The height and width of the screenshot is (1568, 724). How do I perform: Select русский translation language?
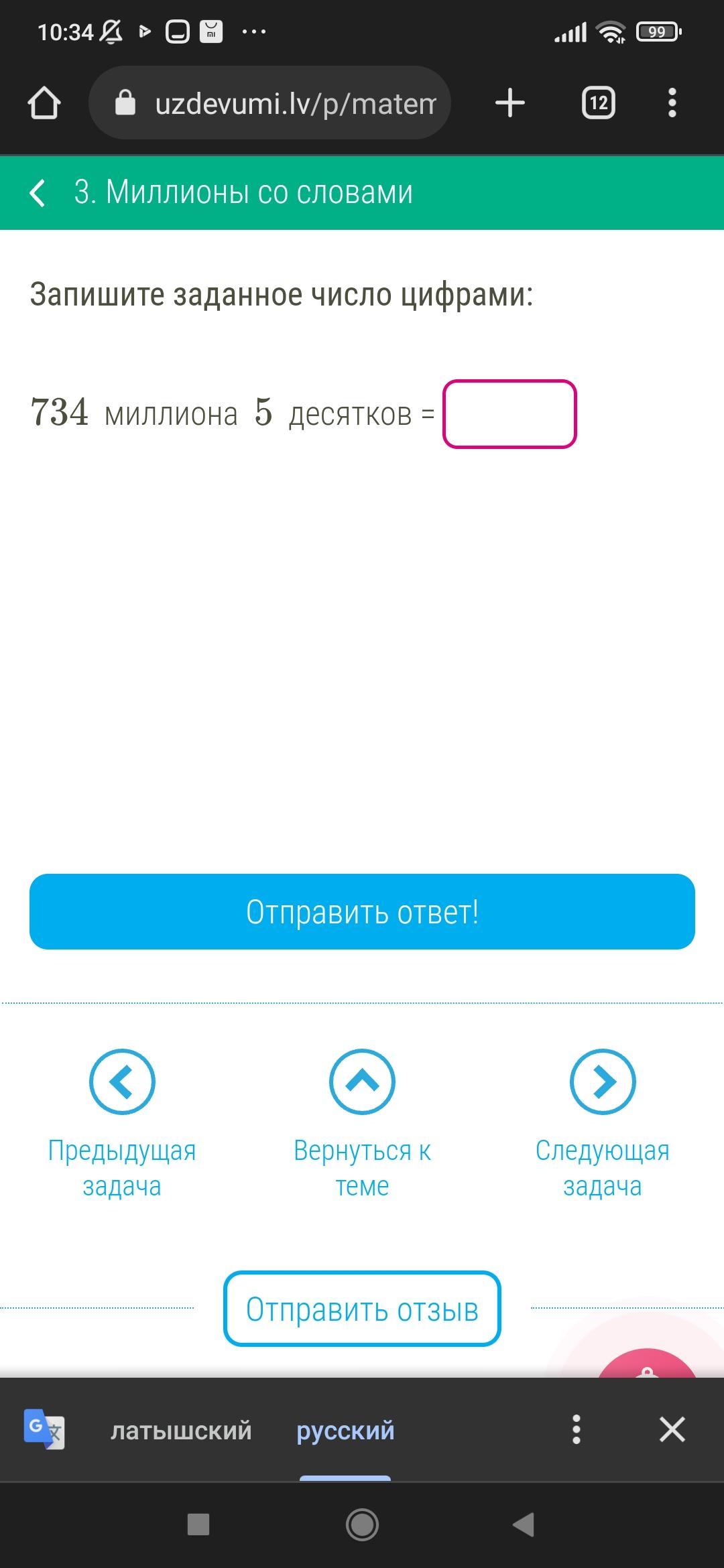click(x=345, y=1431)
